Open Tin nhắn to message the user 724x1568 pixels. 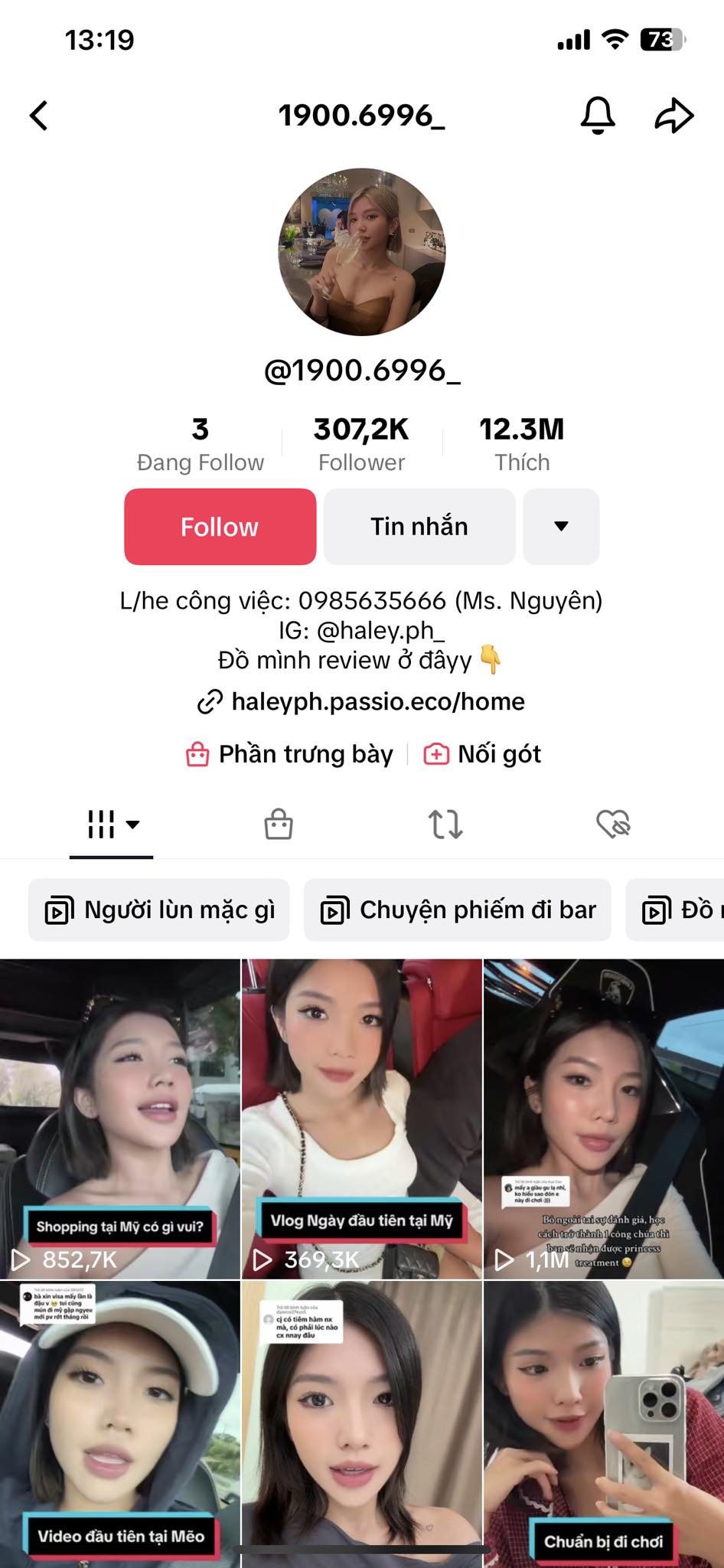click(x=419, y=527)
